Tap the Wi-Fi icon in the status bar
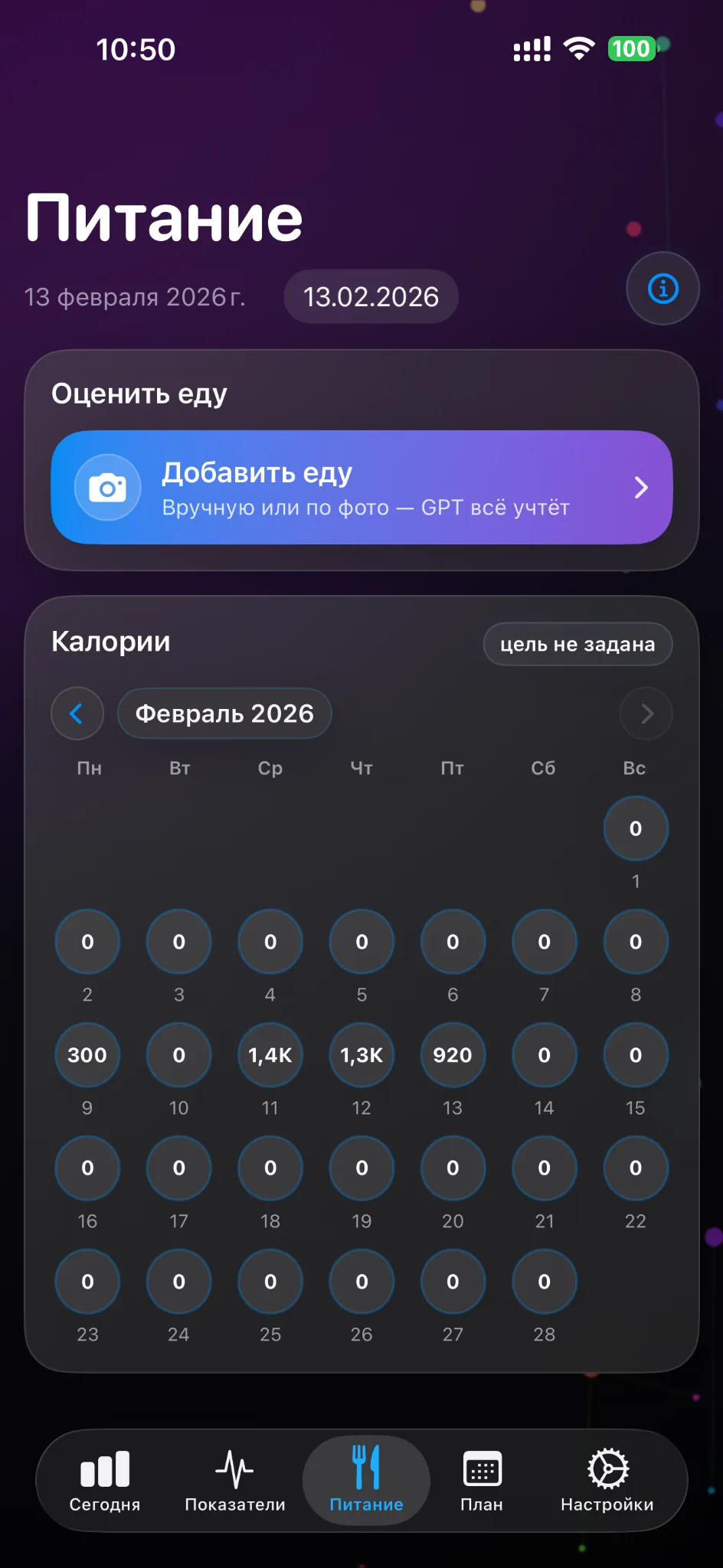Image resolution: width=723 pixels, height=1568 pixels. [580, 48]
